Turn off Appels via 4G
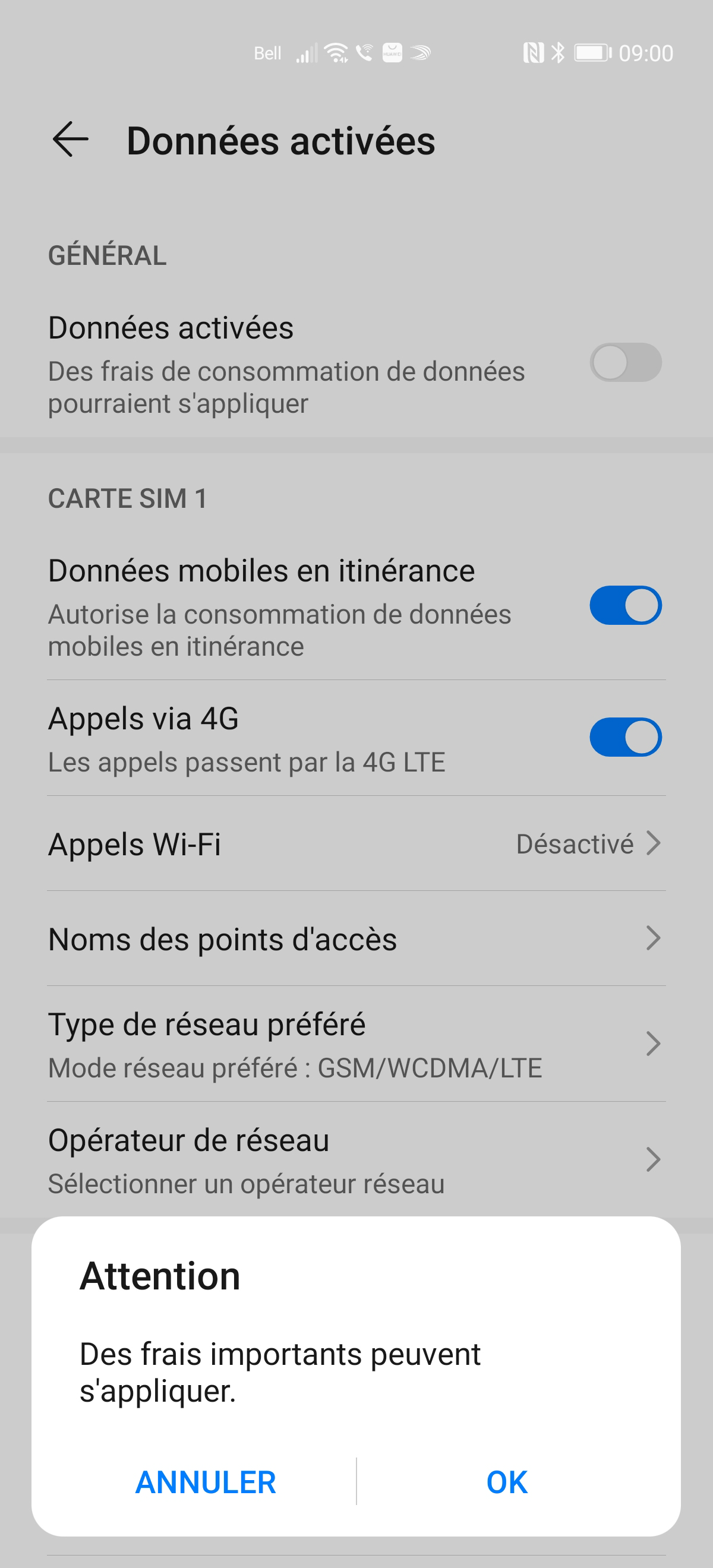The width and height of the screenshot is (713, 1568). coord(625,737)
